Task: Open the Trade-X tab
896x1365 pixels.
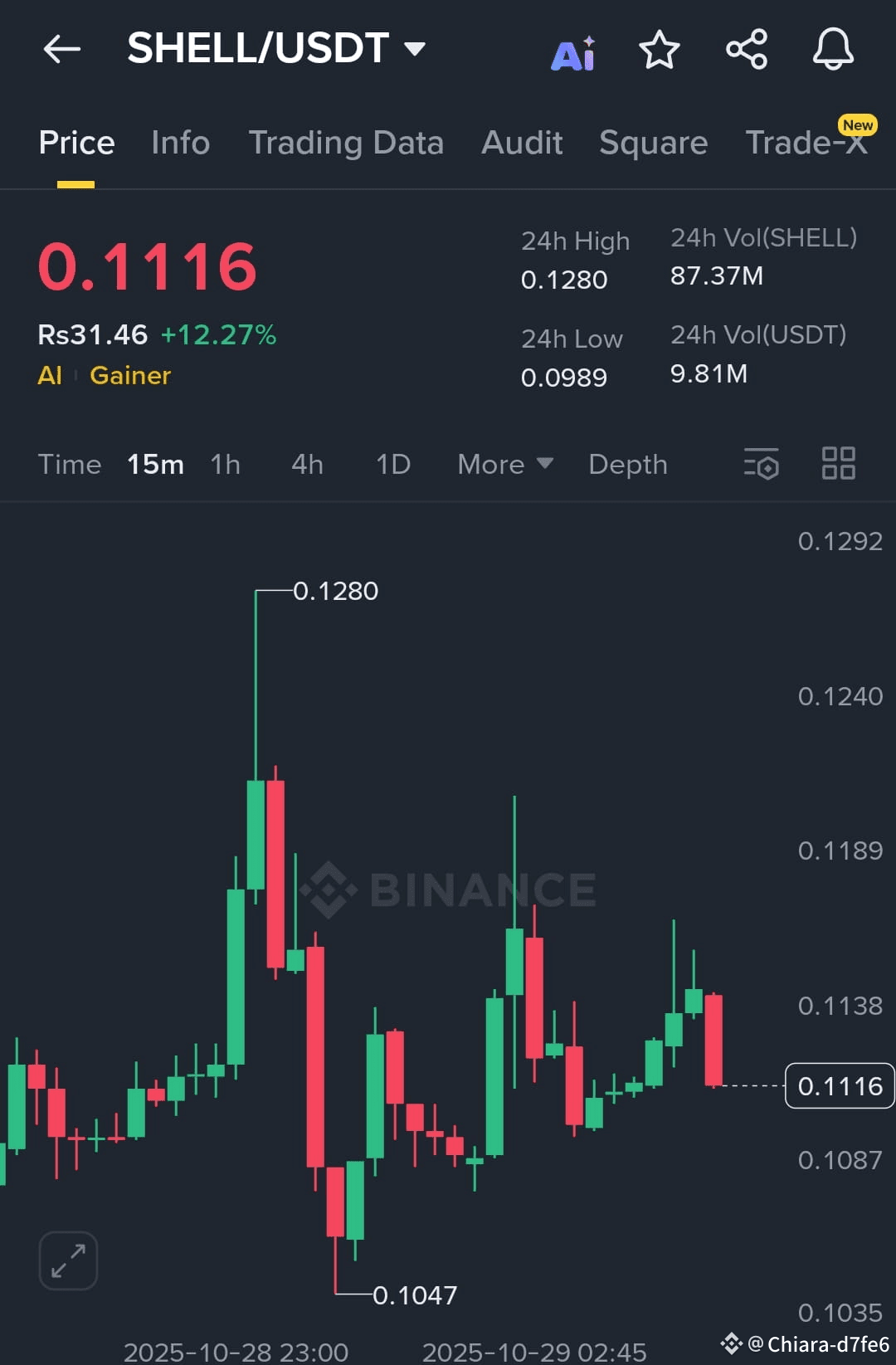Action: click(x=806, y=143)
